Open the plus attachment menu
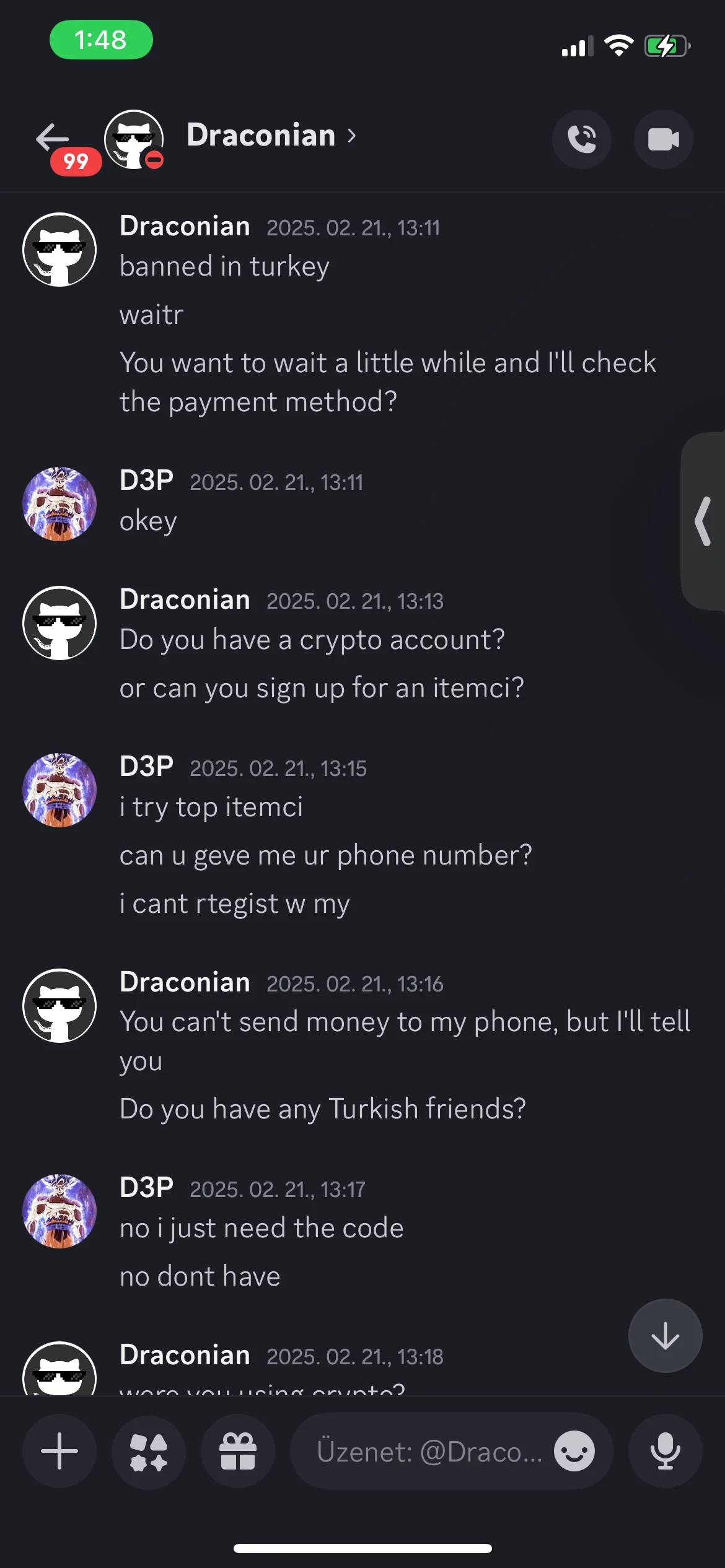Screen dimensions: 725x1568 pyautogui.click(x=59, y=1451)
